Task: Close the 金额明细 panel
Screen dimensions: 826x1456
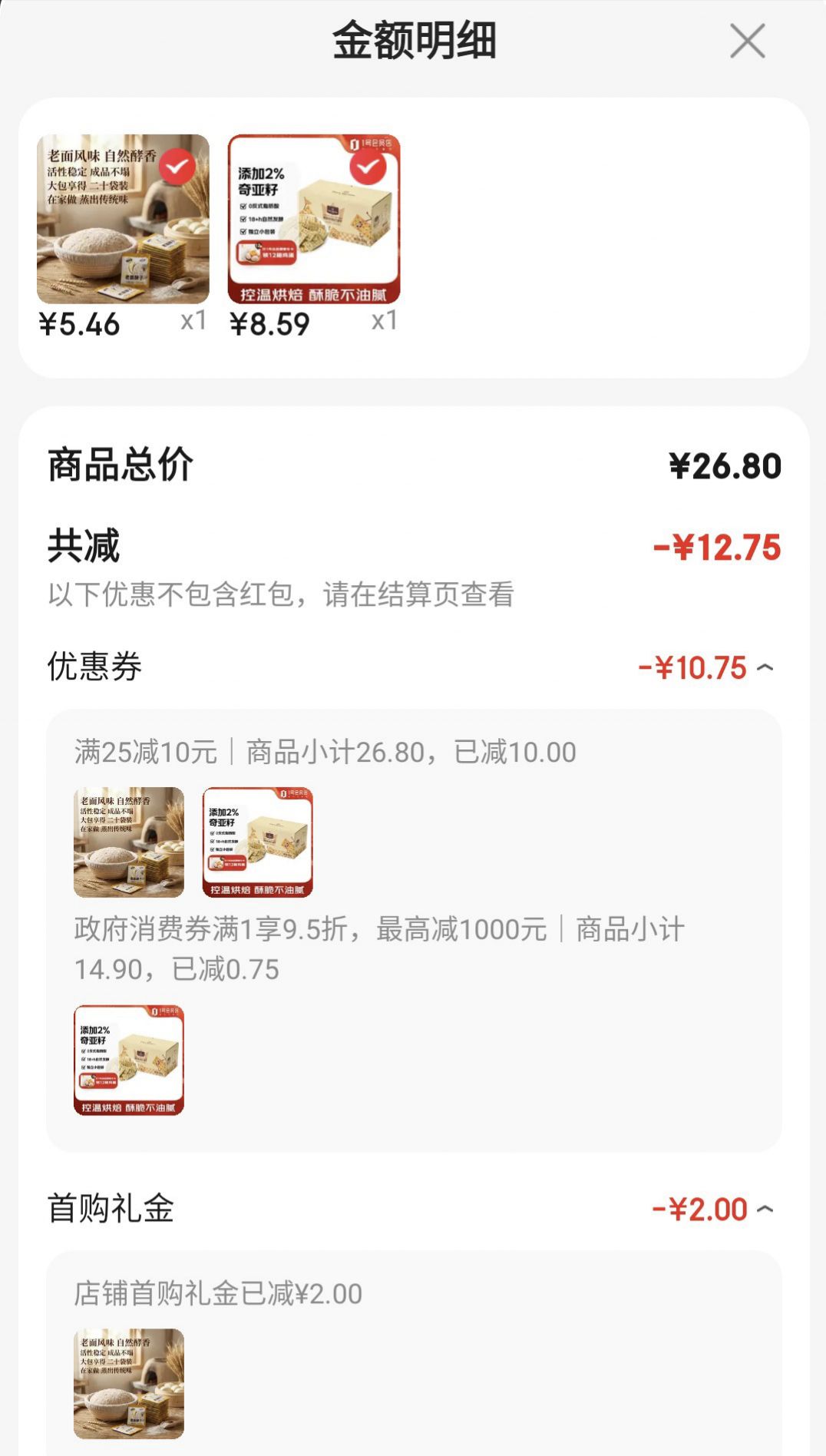Action: 748,41
